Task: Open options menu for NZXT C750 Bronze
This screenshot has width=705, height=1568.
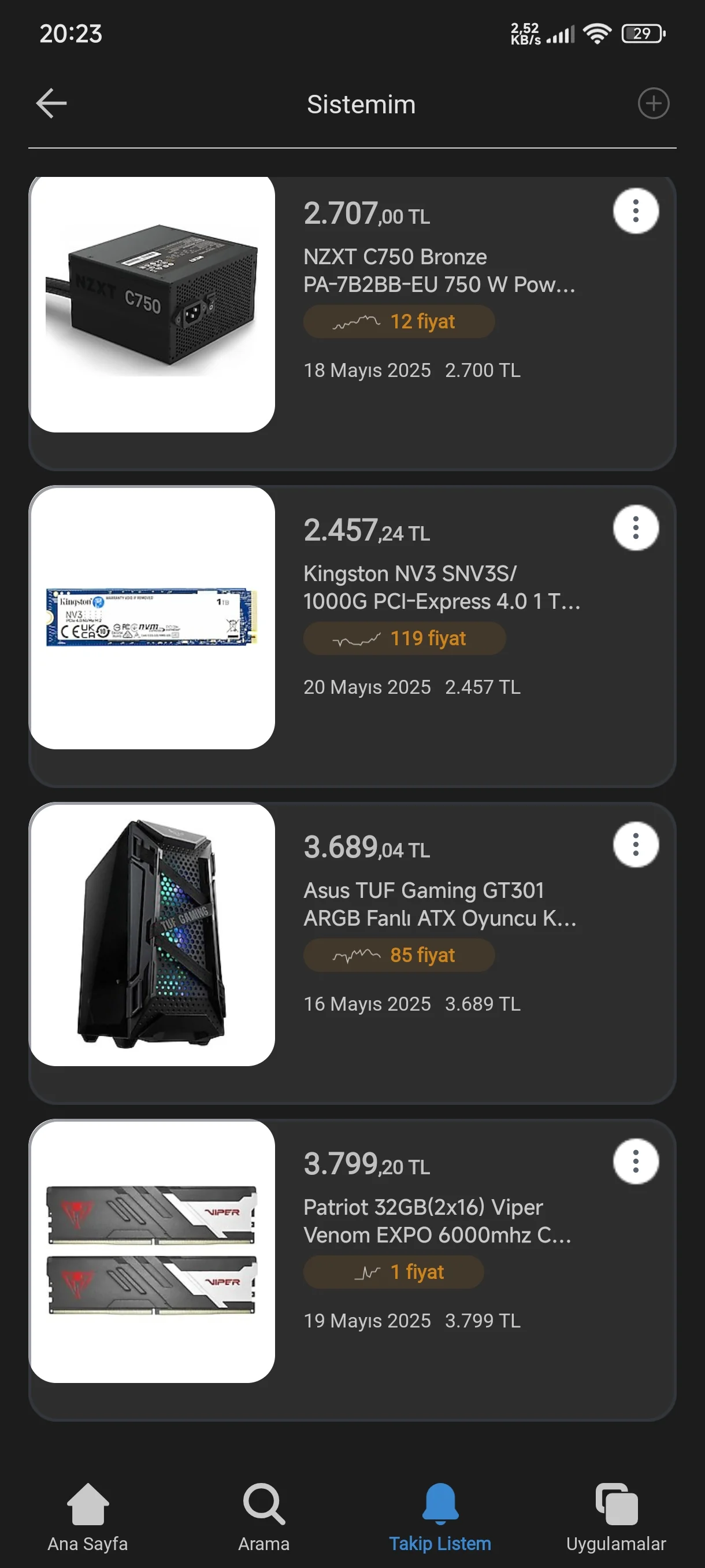Action: [636, 211]
